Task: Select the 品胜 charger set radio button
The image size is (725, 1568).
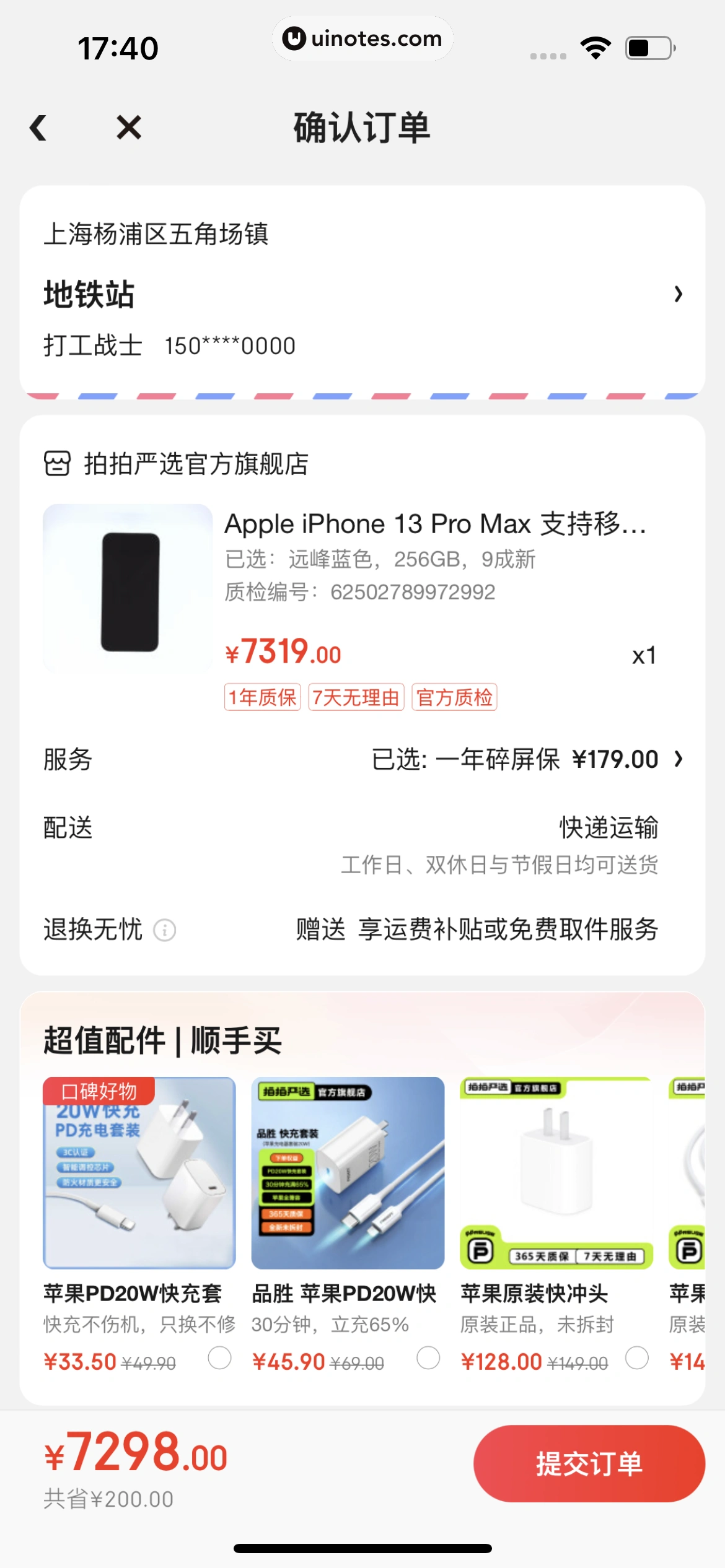Action: coord(428,1357)
